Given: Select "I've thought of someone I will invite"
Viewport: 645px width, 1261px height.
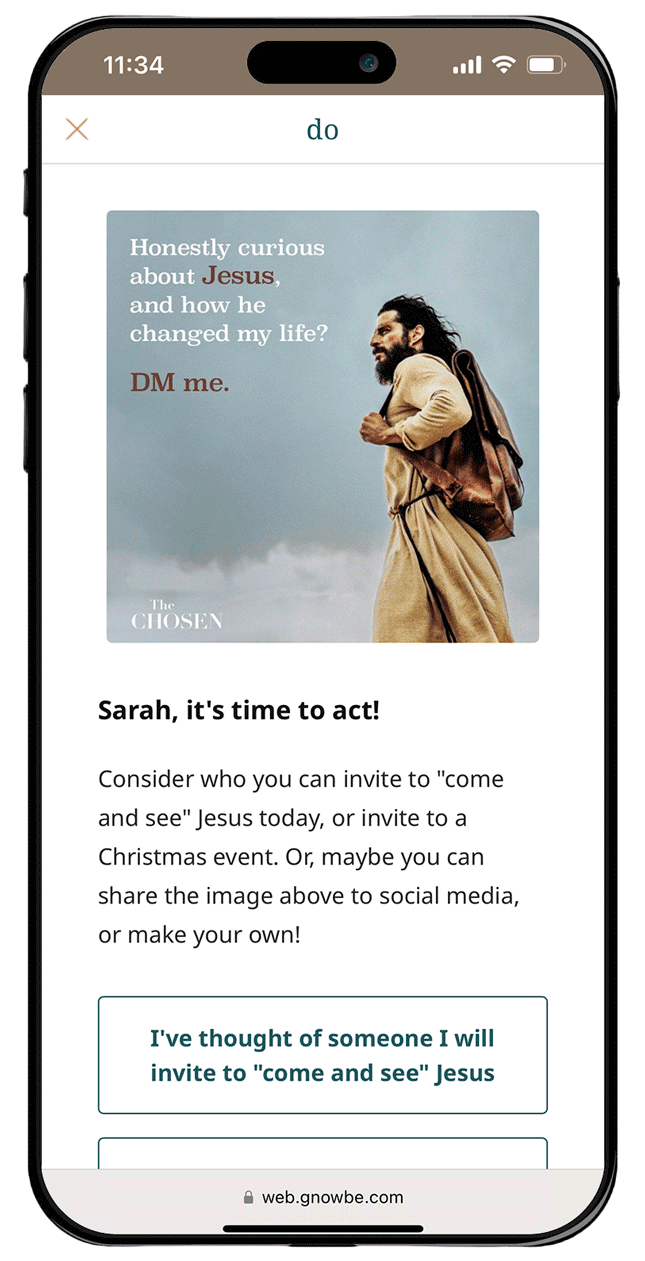Looking at the screenshot, I should (x=322, y=1055).
